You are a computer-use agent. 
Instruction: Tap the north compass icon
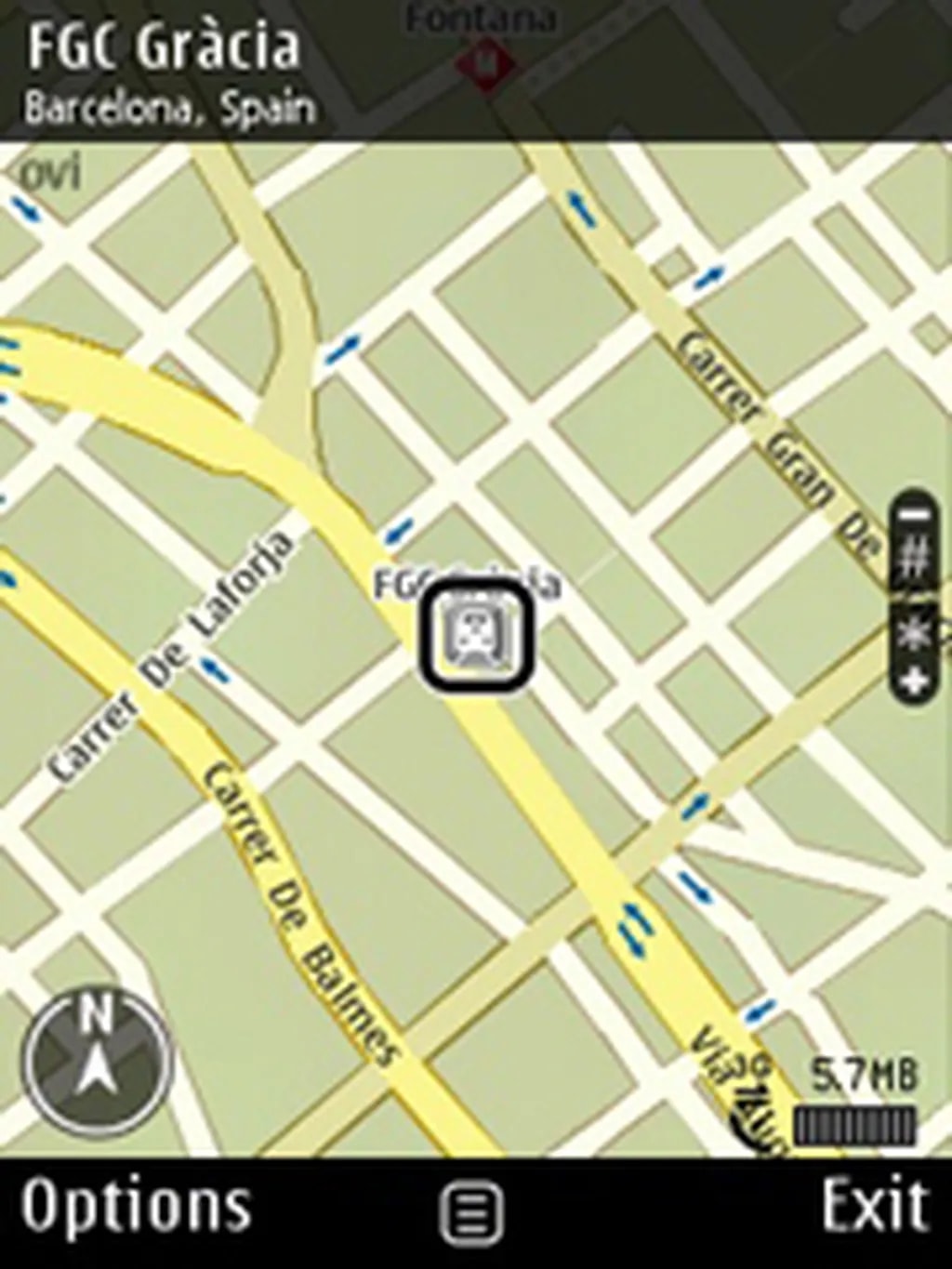pyautogui.click(x=98, y=1062)
